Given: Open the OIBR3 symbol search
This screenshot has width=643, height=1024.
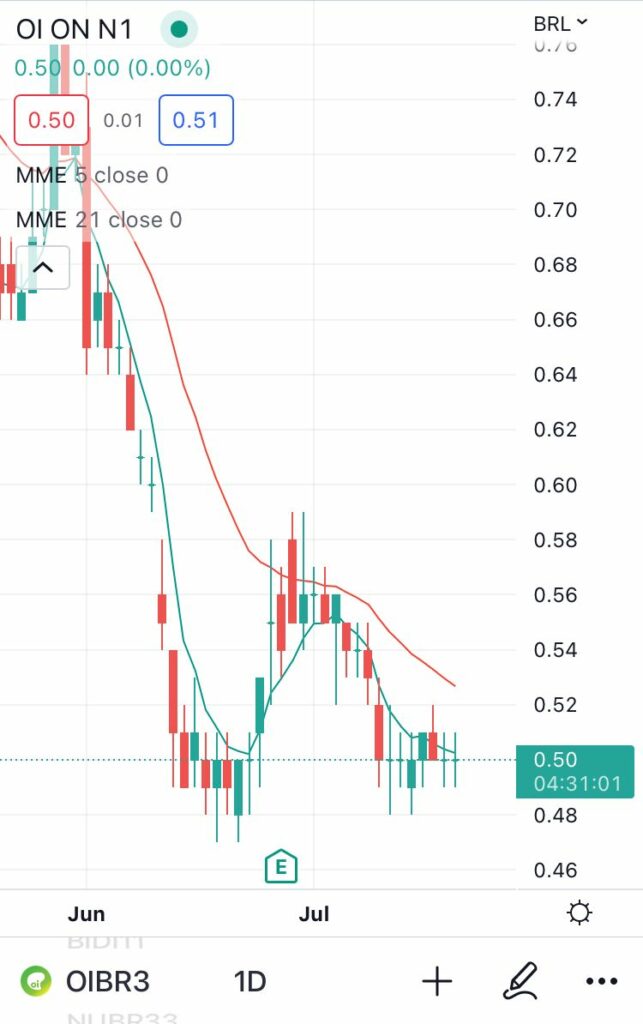Looking at the screenshot, I should [88, 982].
